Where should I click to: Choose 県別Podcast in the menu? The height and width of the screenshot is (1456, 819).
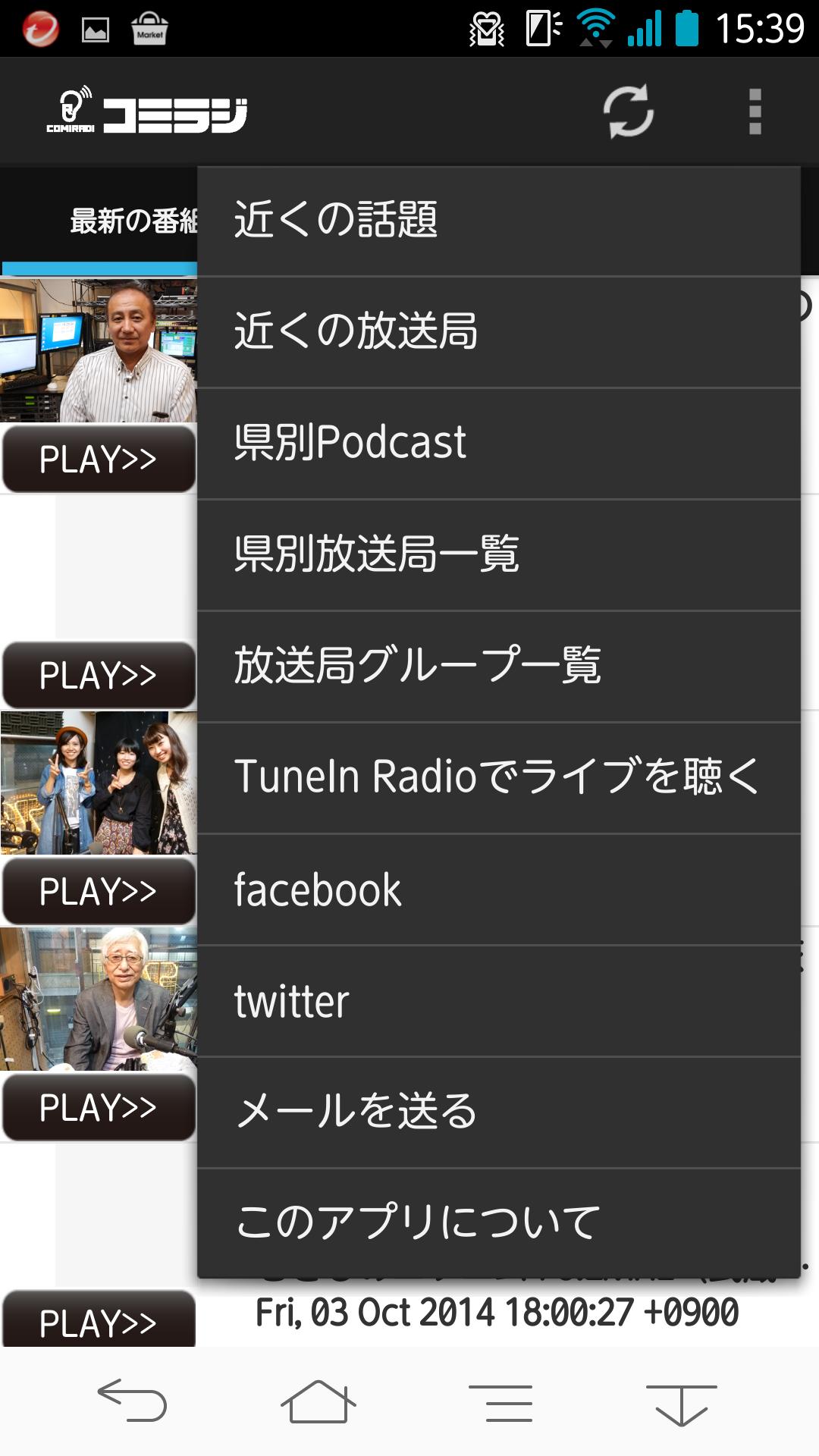click(498, 443)
